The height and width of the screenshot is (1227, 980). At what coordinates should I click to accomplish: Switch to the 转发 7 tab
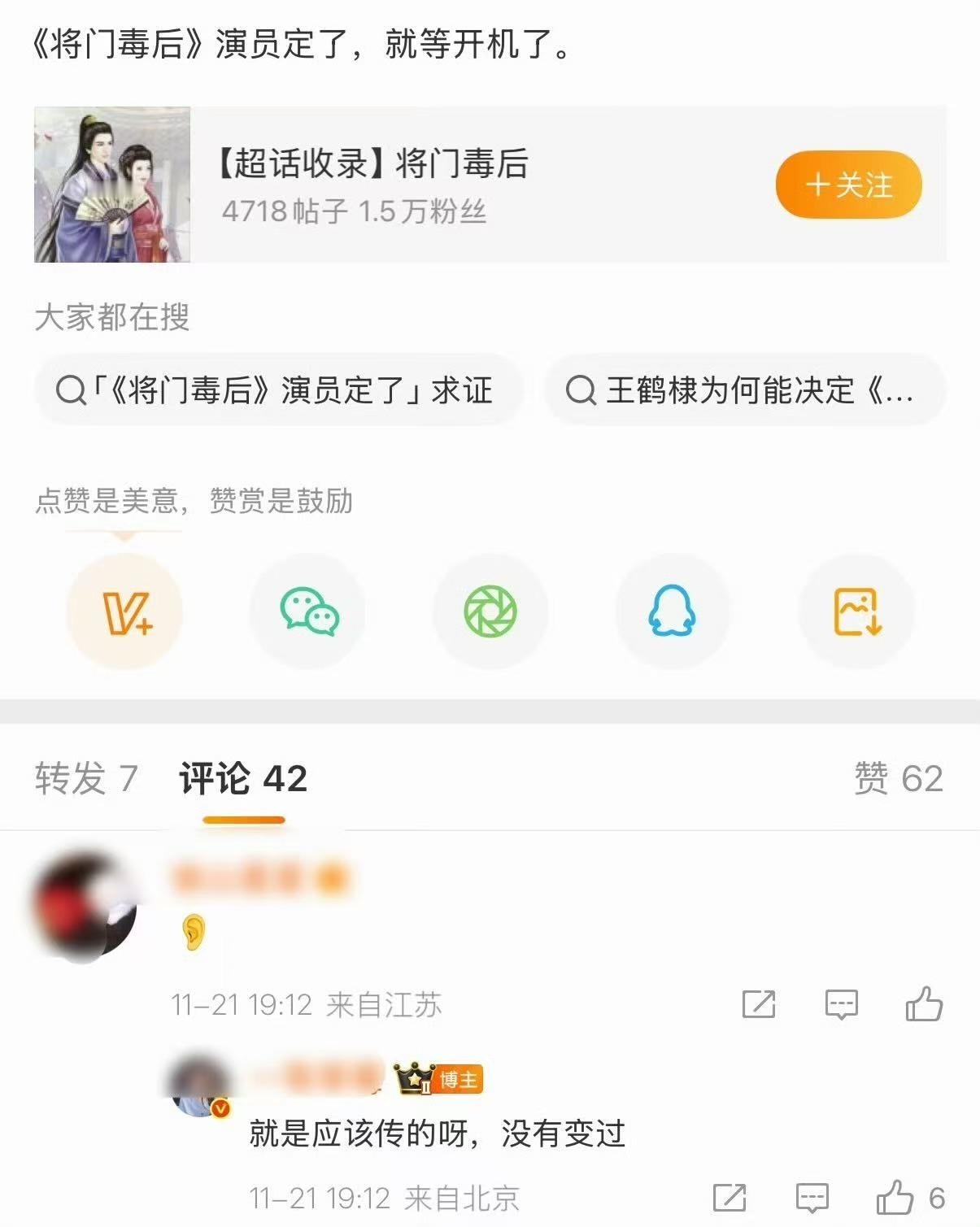tap(87, 779)
